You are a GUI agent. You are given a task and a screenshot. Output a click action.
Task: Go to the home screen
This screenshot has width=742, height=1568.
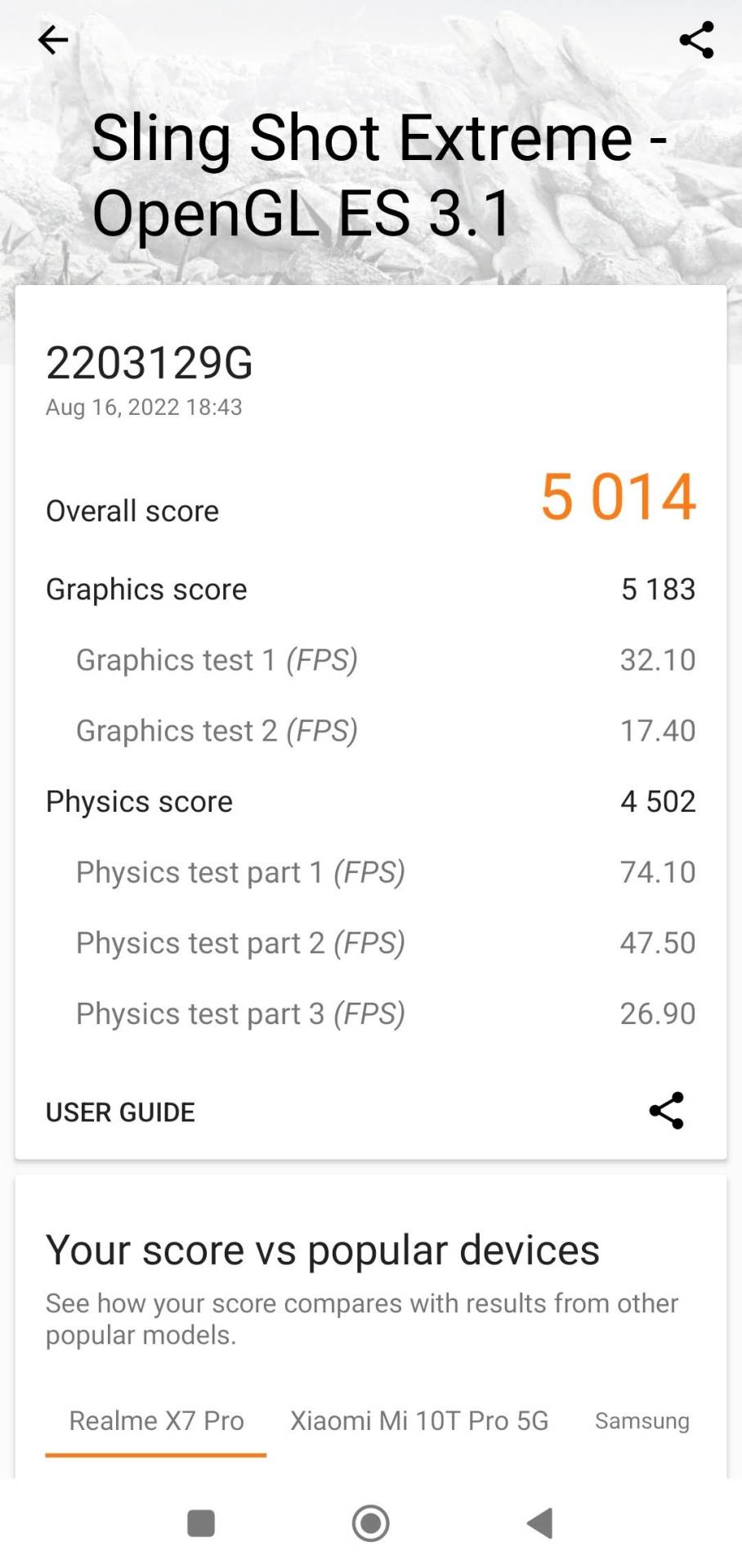370,1523
